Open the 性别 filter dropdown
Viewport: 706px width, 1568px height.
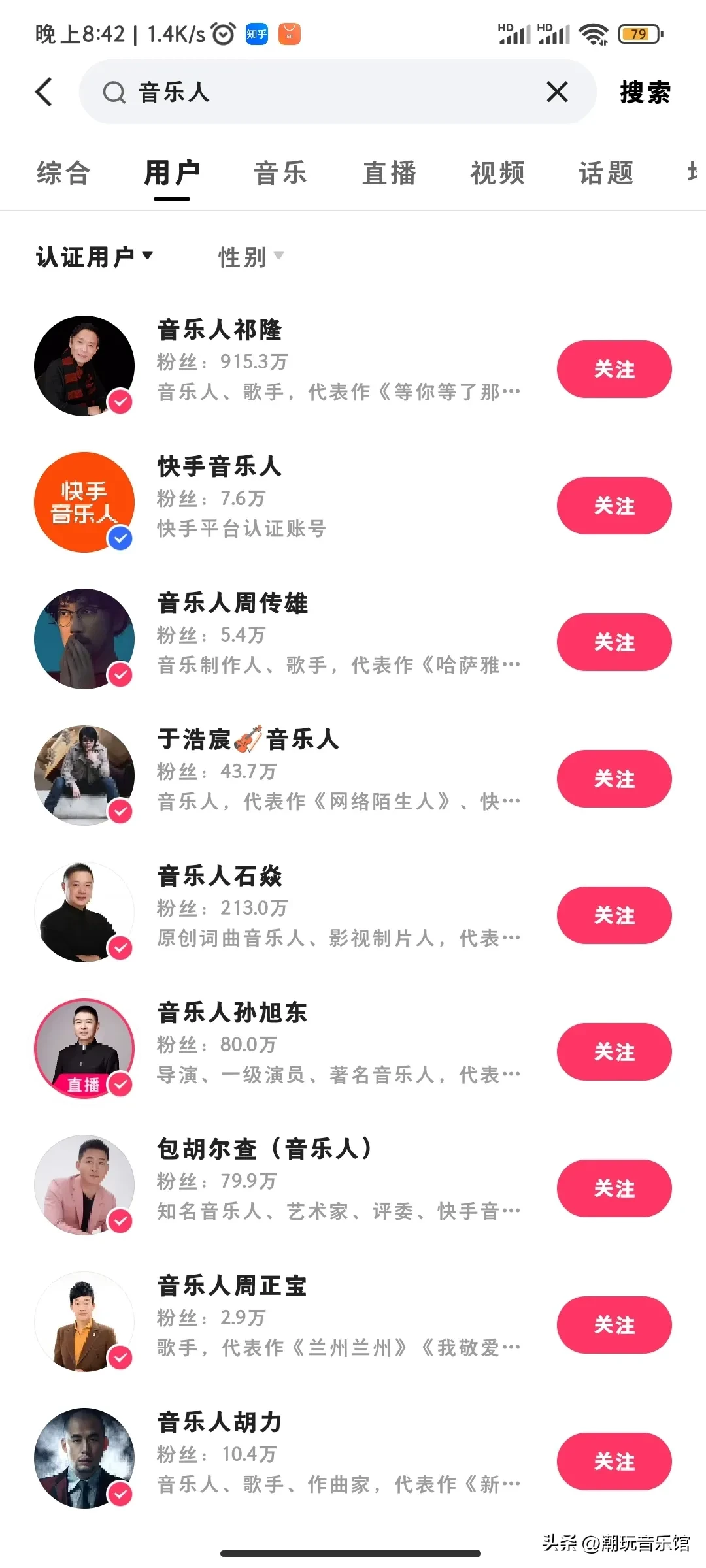click(251, 257)
